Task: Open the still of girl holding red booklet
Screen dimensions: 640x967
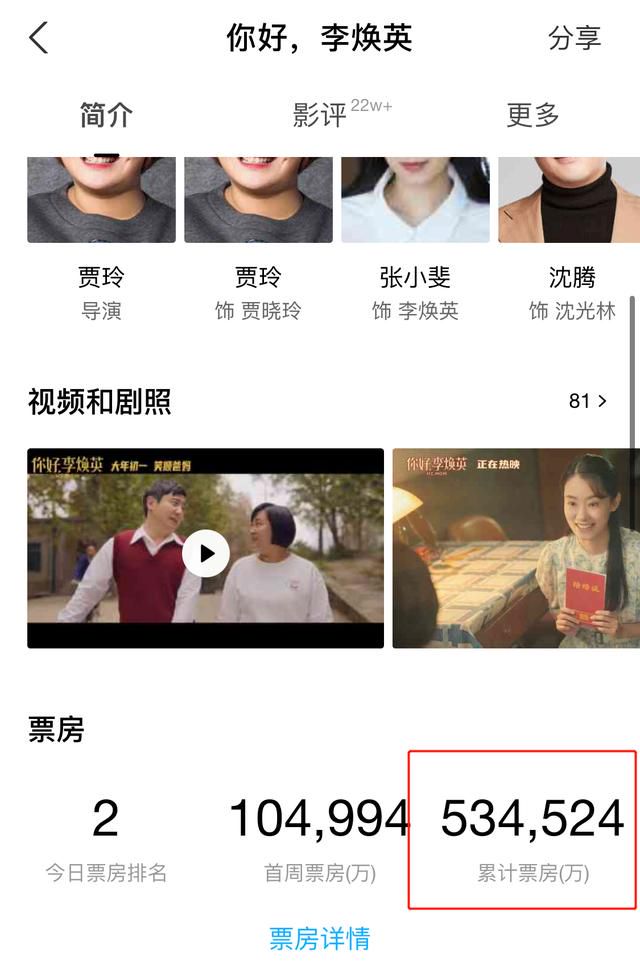Action: click(515, 548)
